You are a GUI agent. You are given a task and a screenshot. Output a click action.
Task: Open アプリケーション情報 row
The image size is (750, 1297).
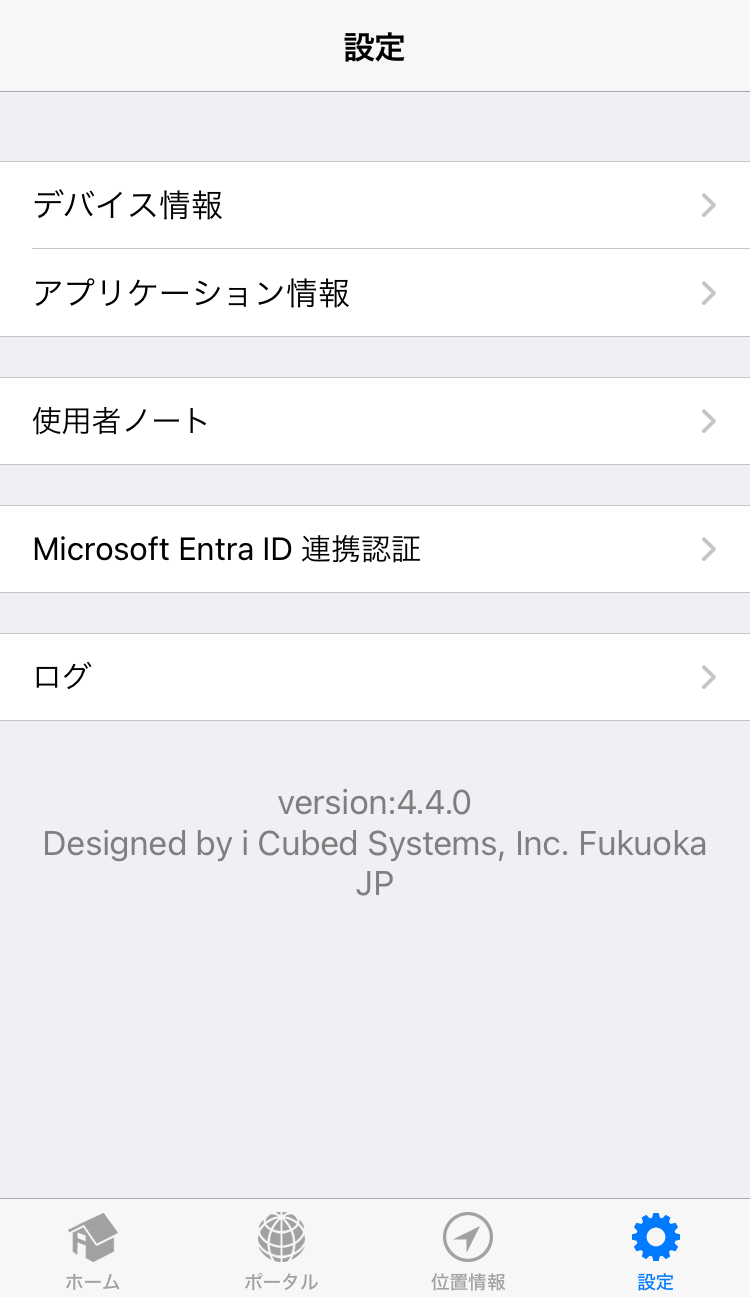pos(375,293)
